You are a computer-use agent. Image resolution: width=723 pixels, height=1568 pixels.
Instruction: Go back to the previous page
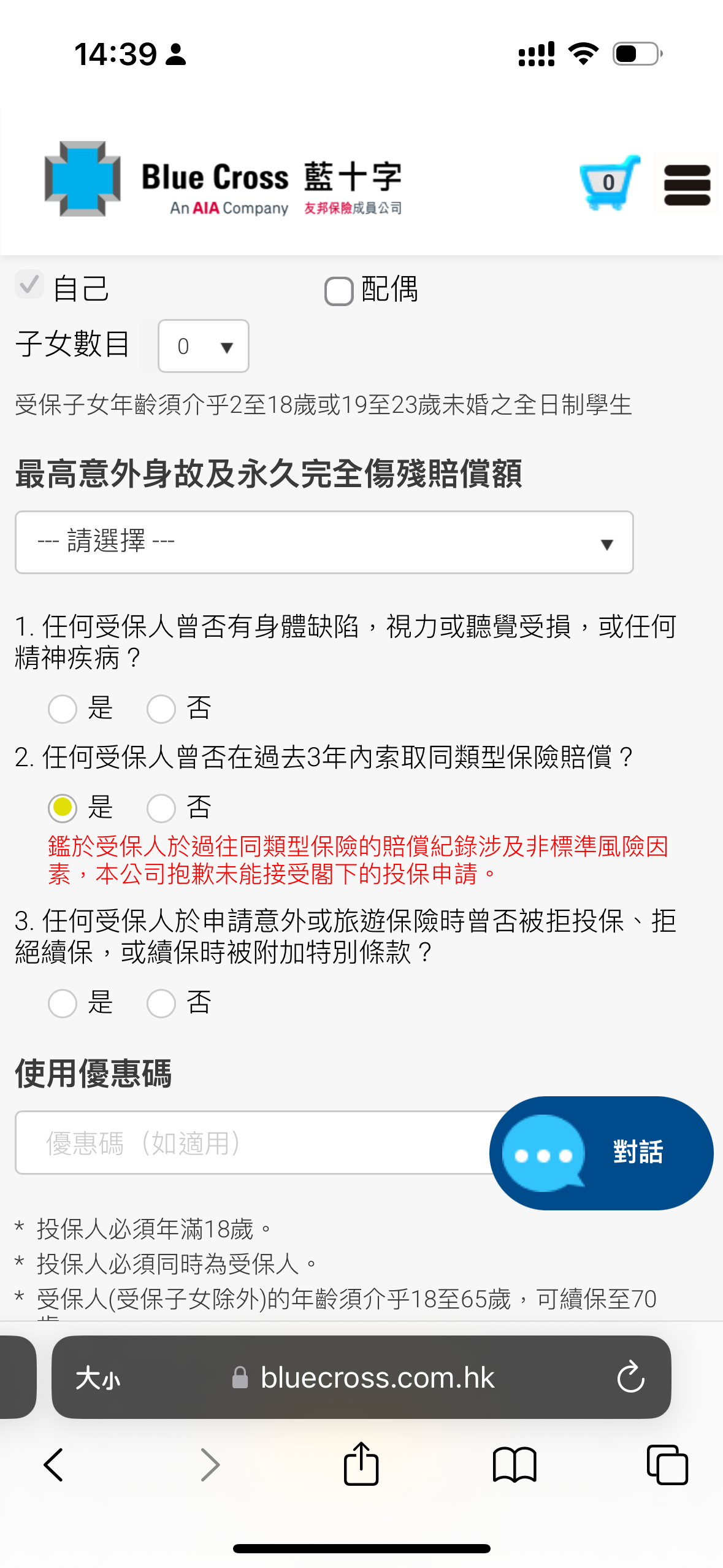coord(54,1465)
